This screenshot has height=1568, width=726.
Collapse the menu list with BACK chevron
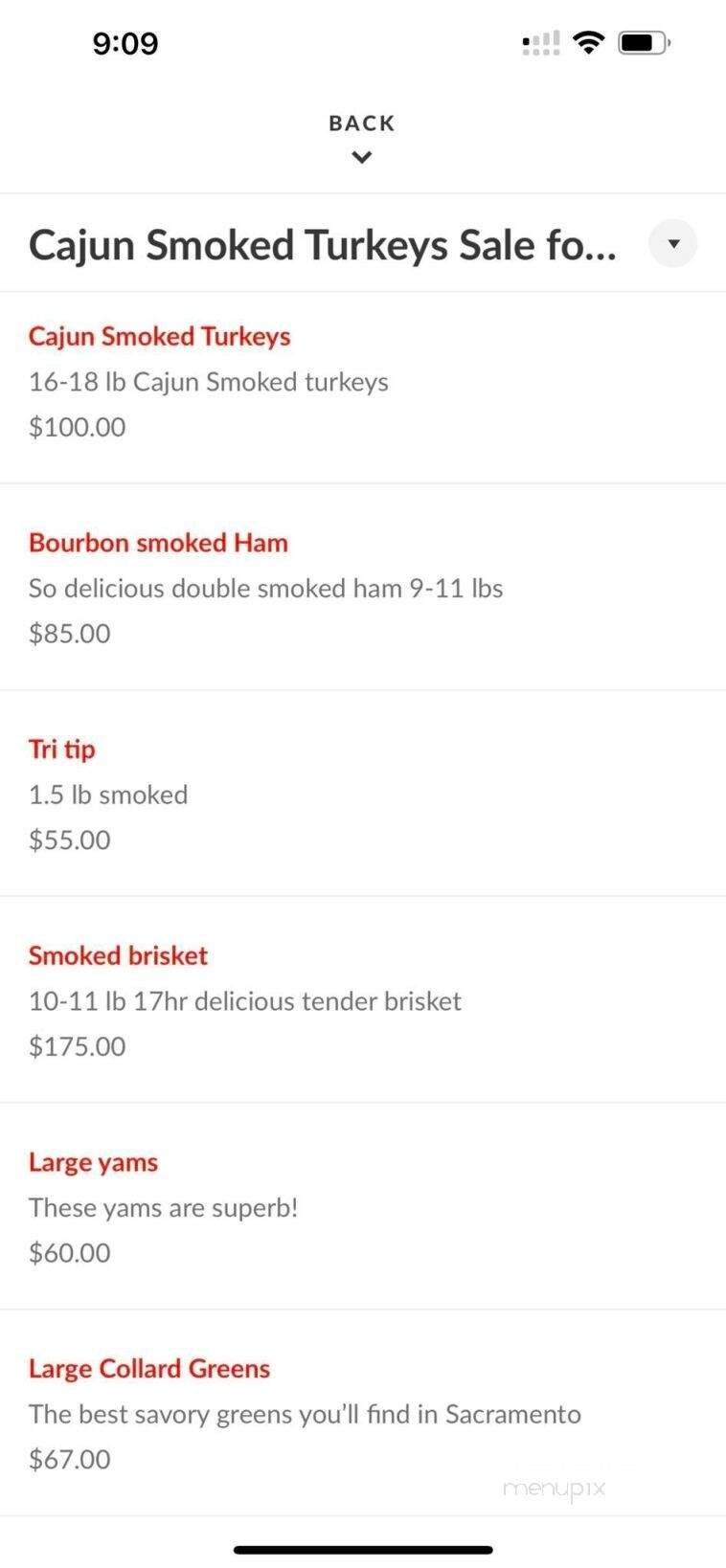tap(361, 157)
